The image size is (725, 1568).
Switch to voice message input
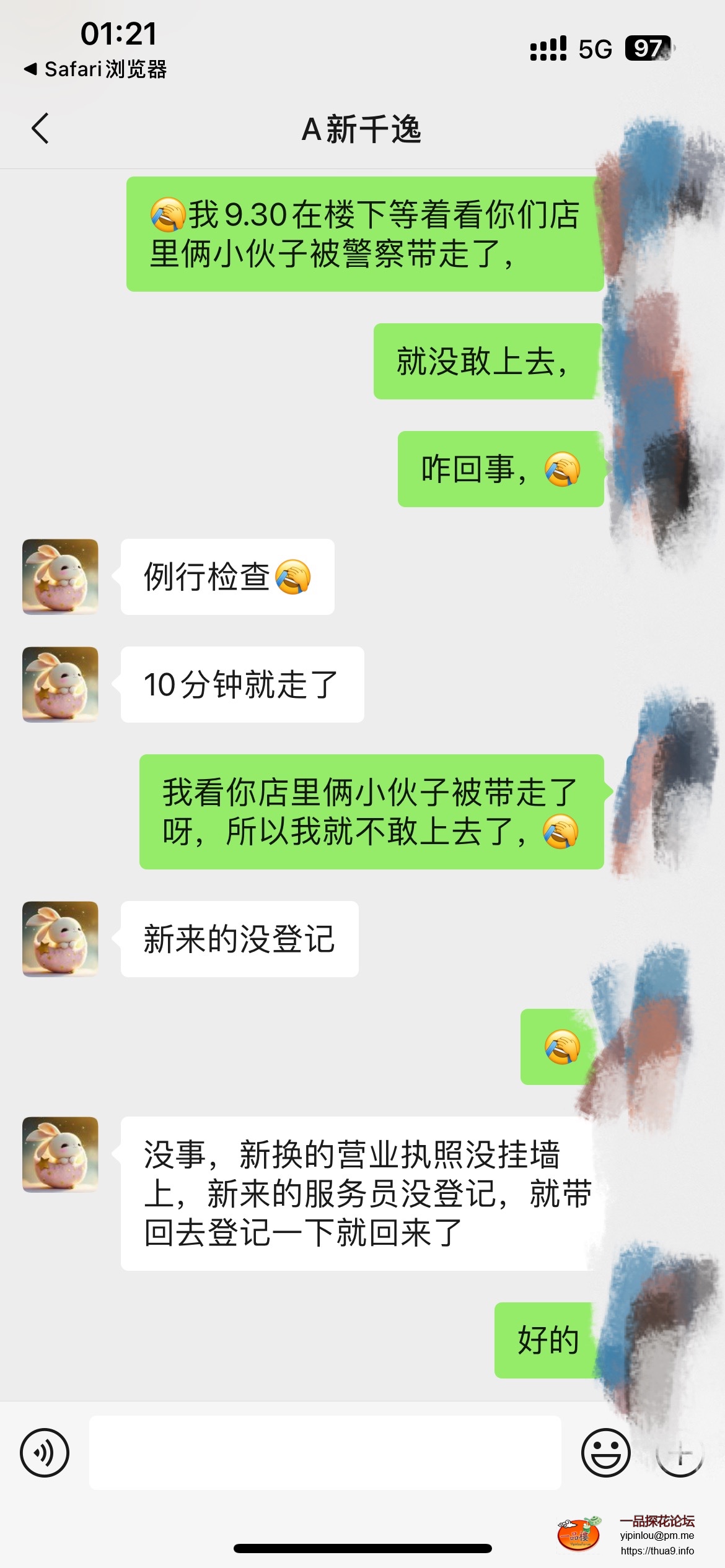pos(45,1453)
